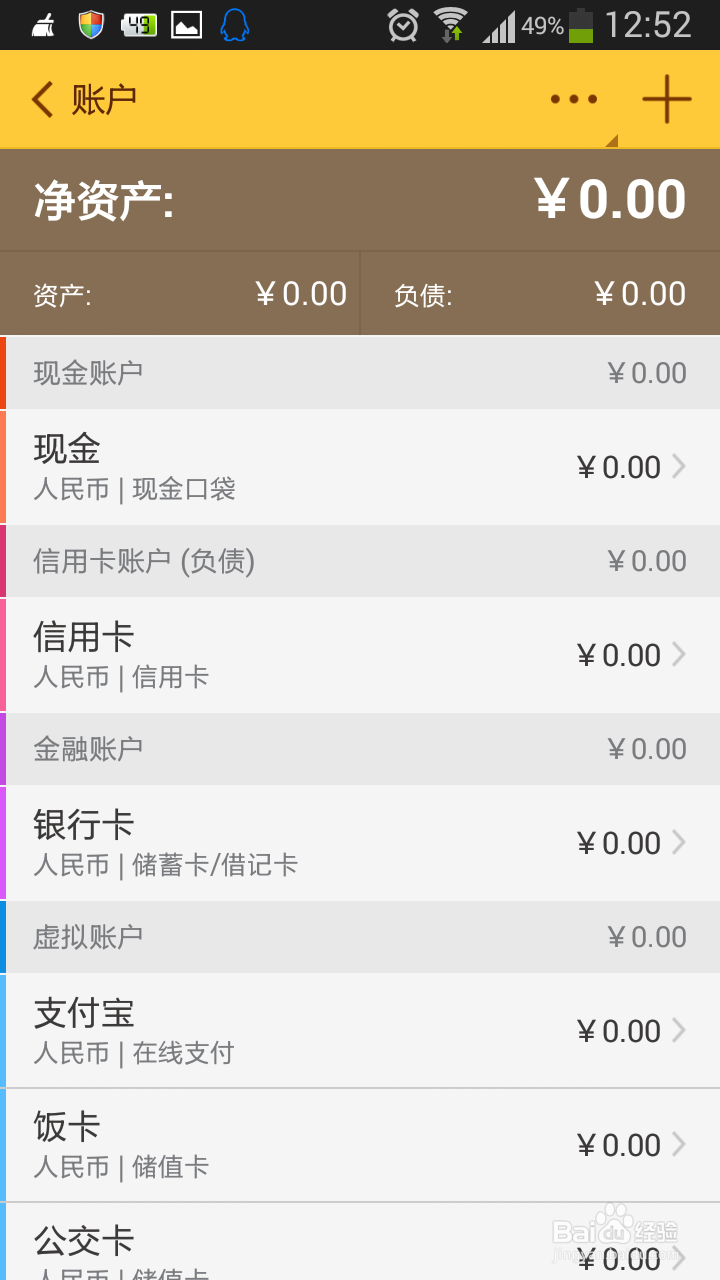Open the overflow menu (three dots)
The height and width of the screenshot is (1280, 720).
click(x=573, y=99)
